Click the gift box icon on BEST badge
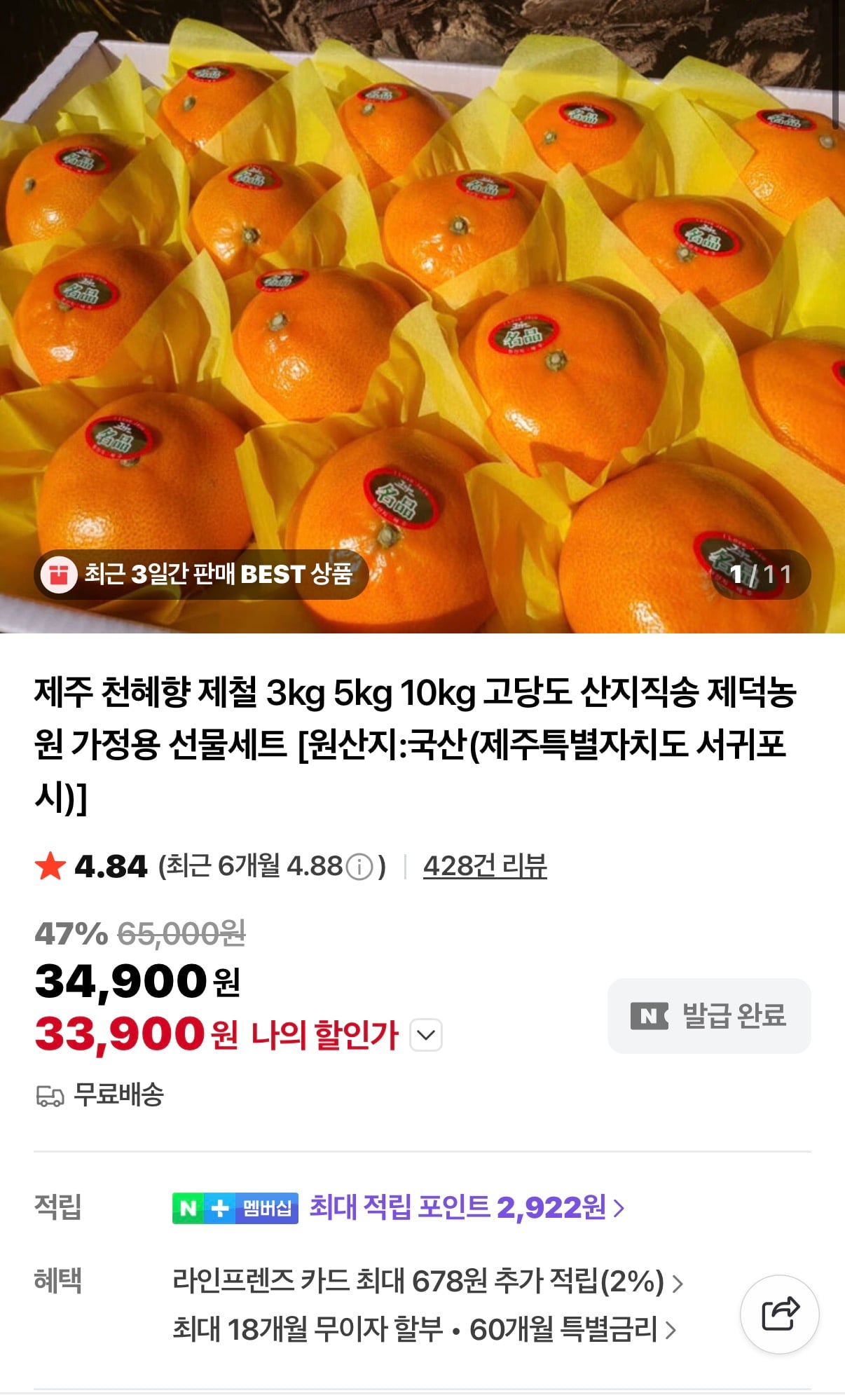The width and height of the screenshot is (845, 1400). (60, 573)
